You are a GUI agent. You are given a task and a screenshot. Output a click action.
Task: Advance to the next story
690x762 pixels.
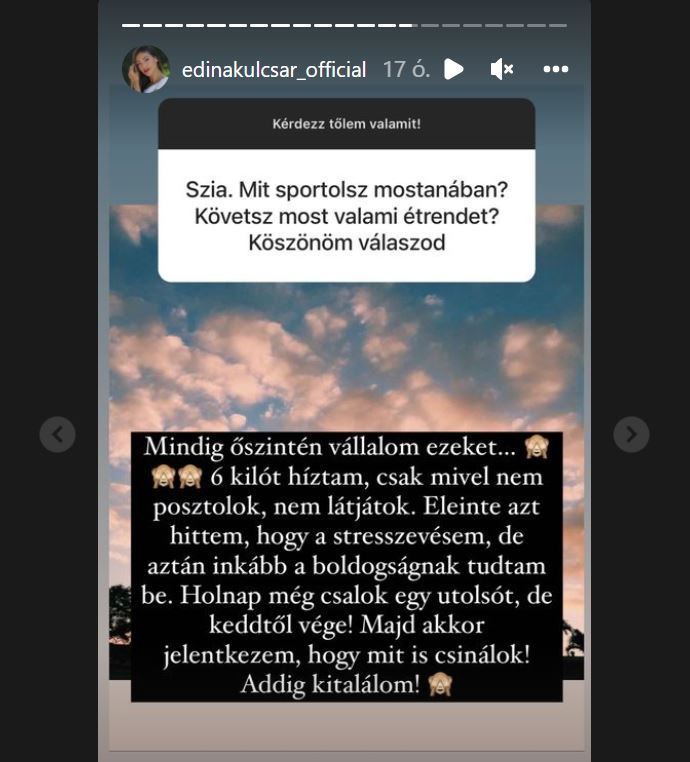click(x=631, y=434)
